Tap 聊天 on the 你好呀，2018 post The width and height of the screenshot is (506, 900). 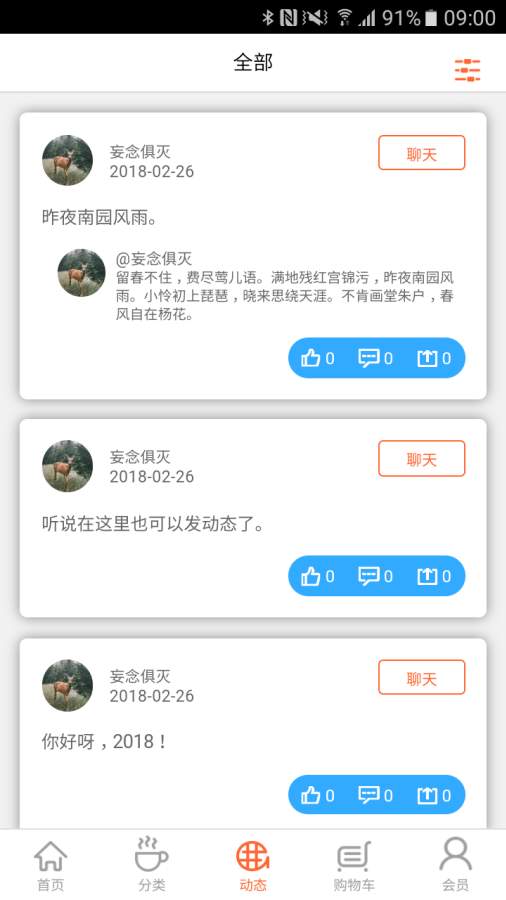[422, 678]
